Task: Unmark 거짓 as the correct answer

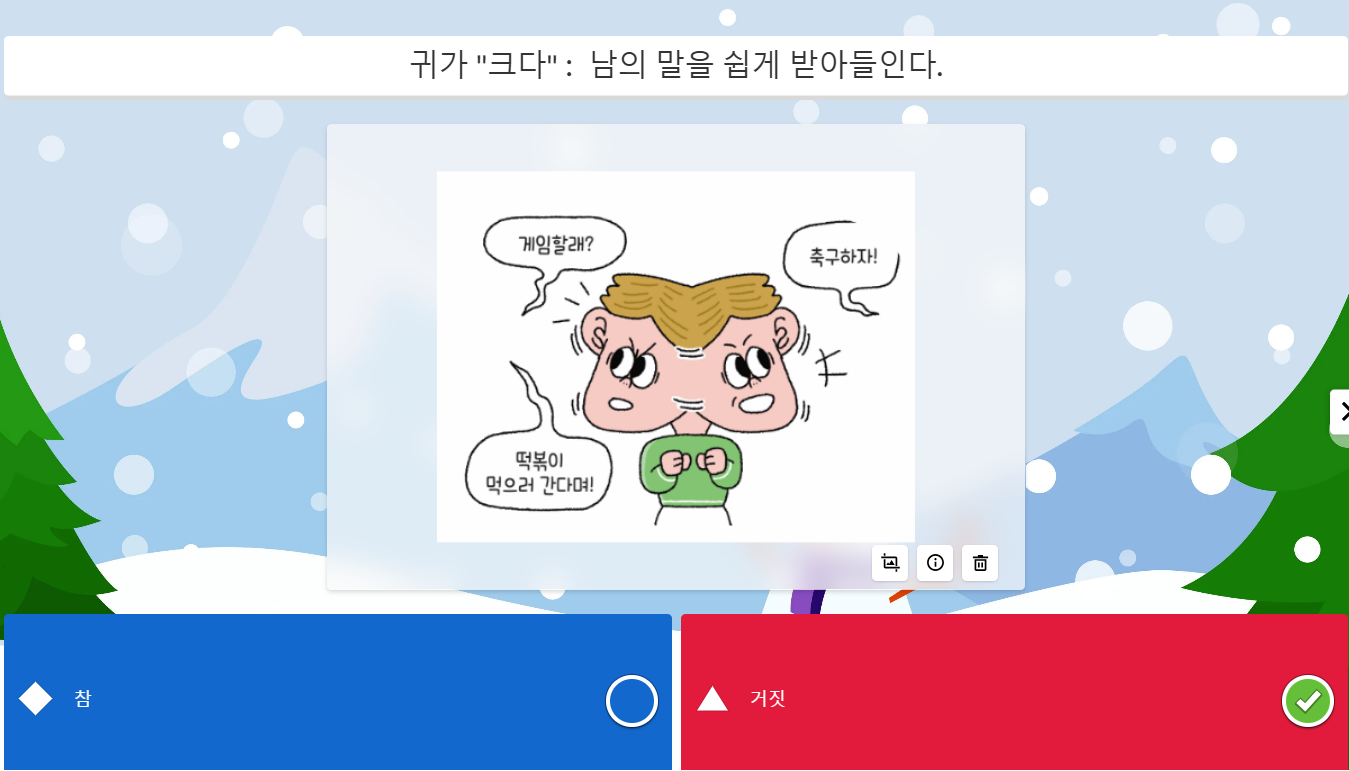Action: [1307, 701]
